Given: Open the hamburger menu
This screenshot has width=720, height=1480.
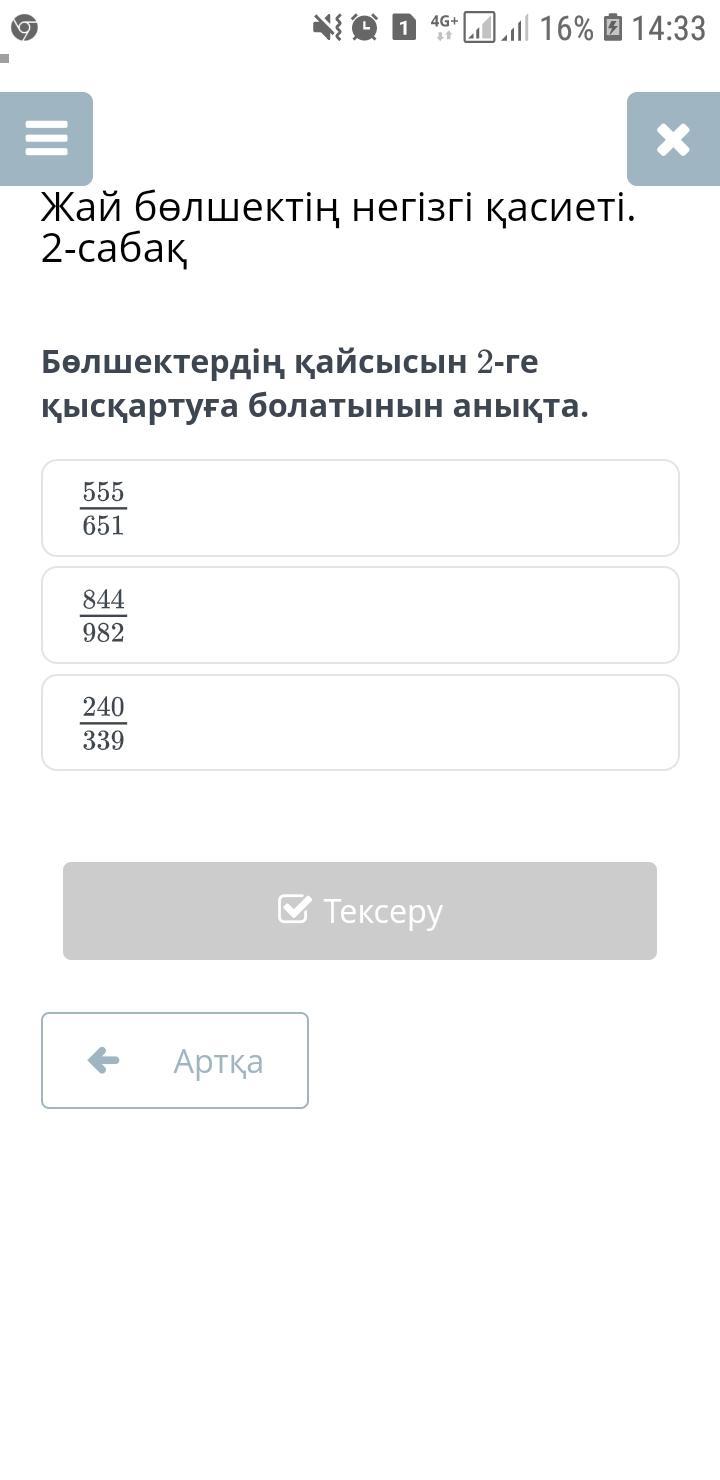Looking at the screenshot, I should (46, 138).
